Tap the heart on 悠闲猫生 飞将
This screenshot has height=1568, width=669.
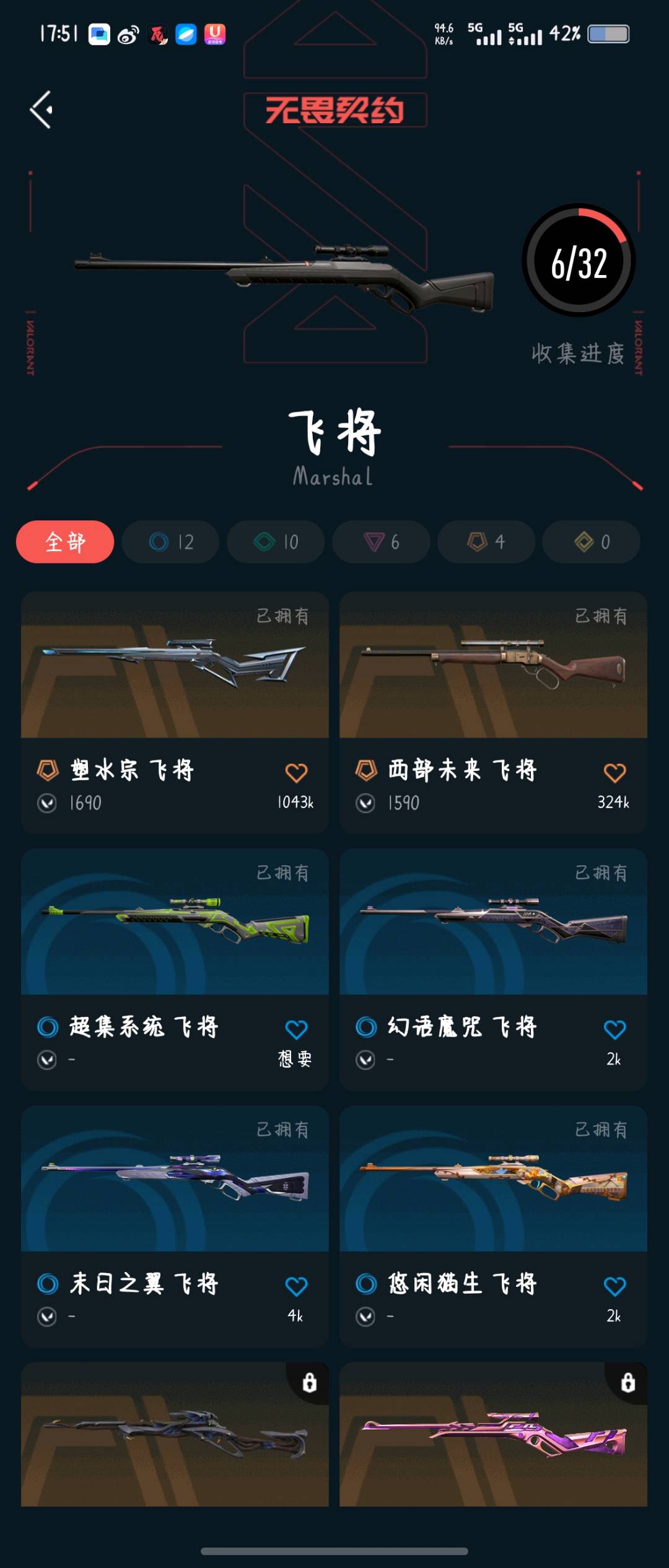coord(614,1286)
